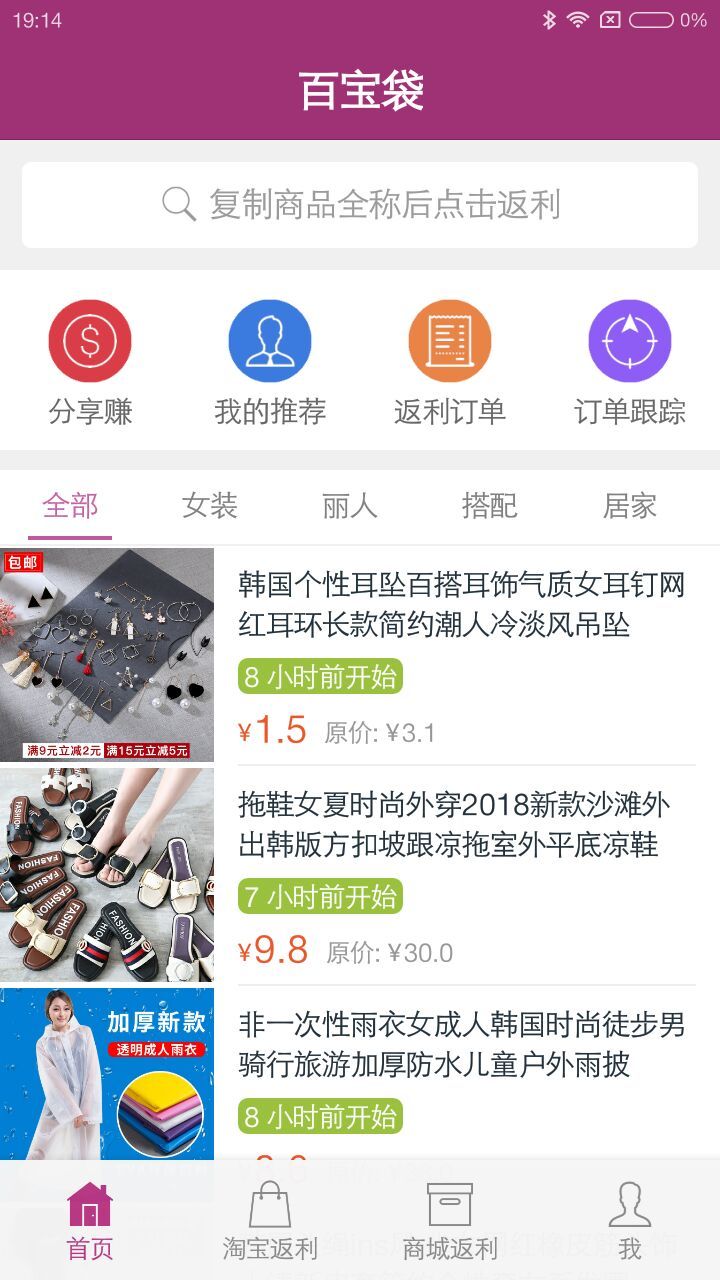Screen dimensions: 720x1280
Task: Tap the search box for product rebates
Action: pos(360,205)
